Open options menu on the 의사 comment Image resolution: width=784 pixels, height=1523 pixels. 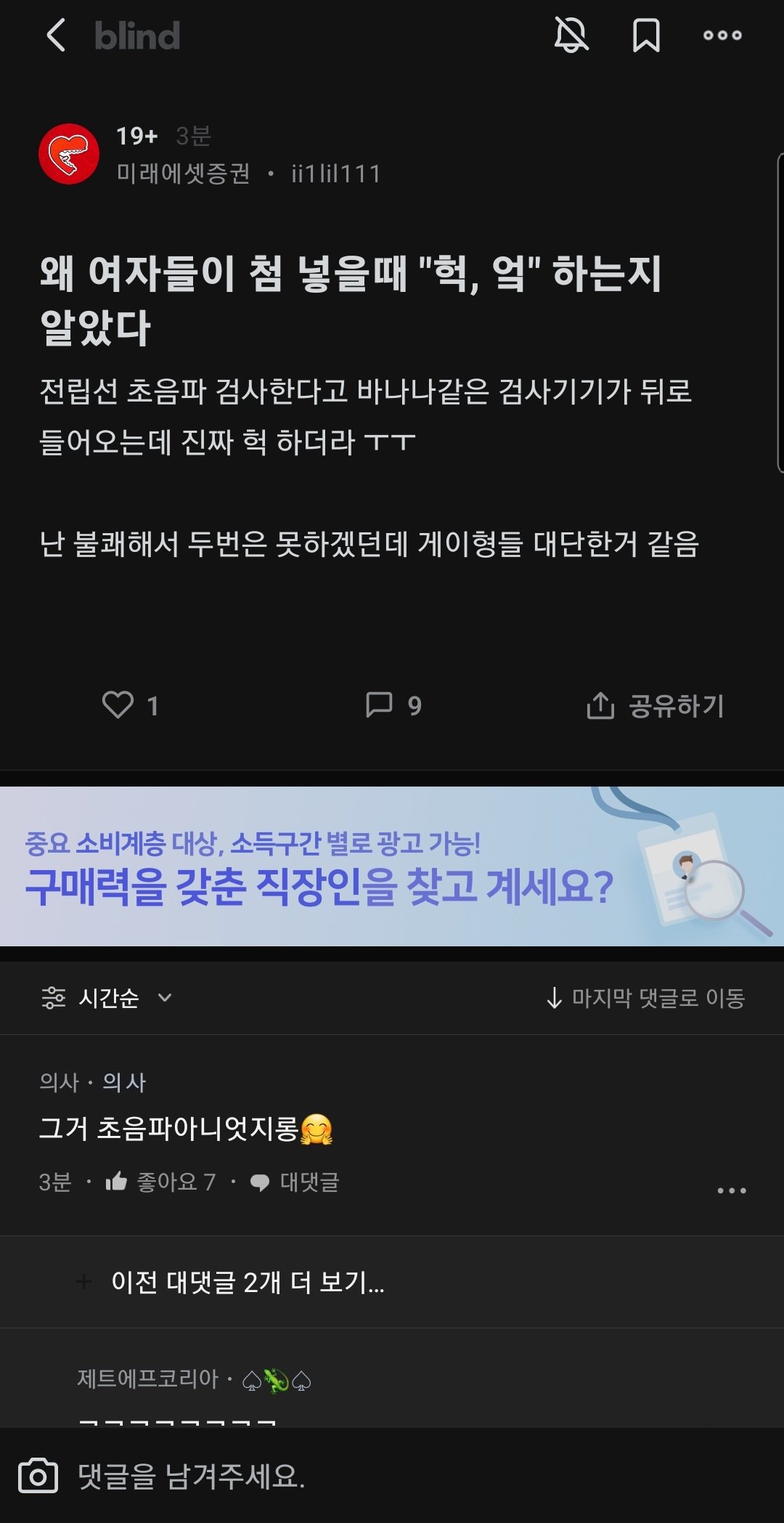click(x=731, y=1190)
